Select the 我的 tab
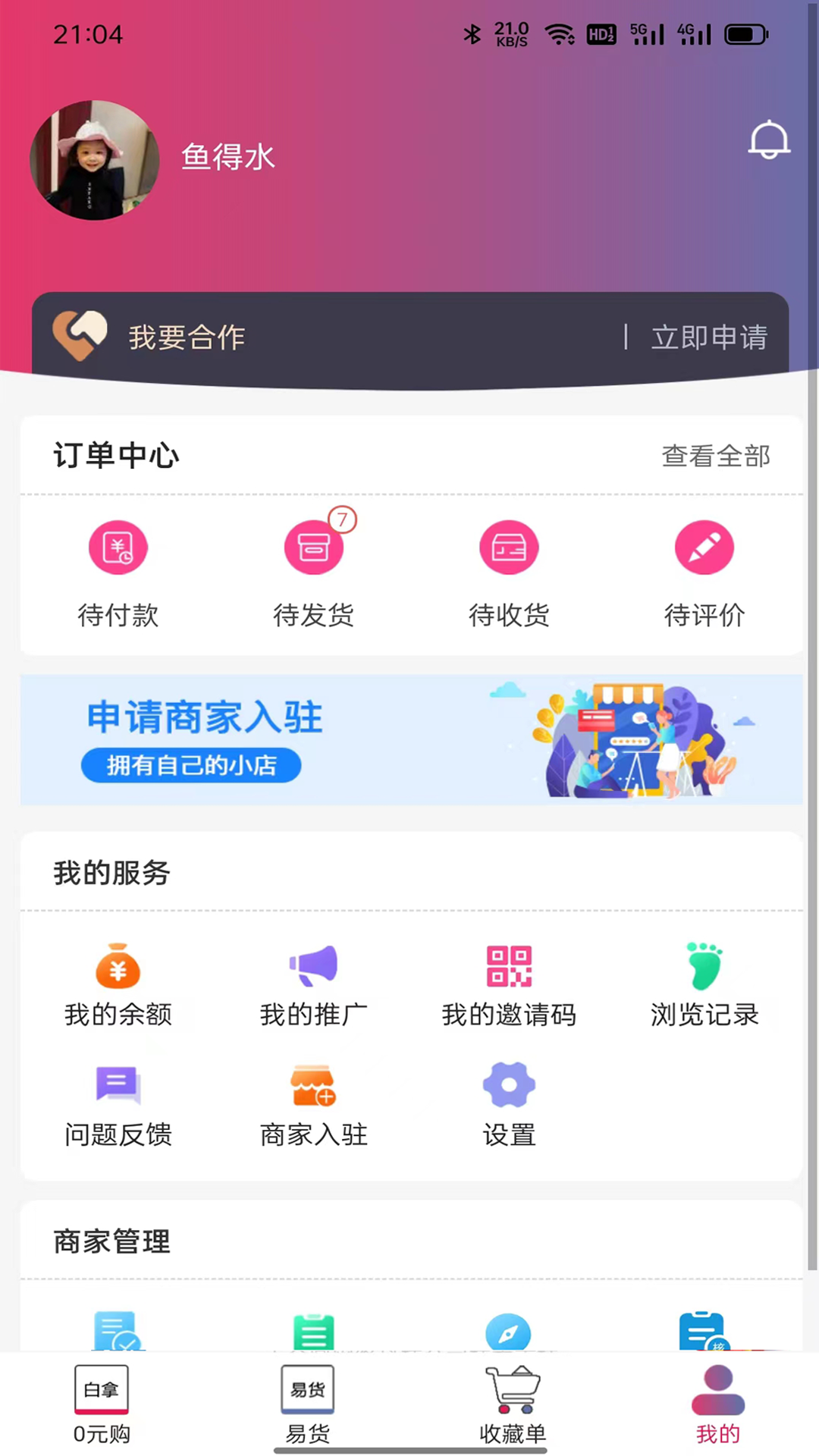 (x=717, y=1404)
